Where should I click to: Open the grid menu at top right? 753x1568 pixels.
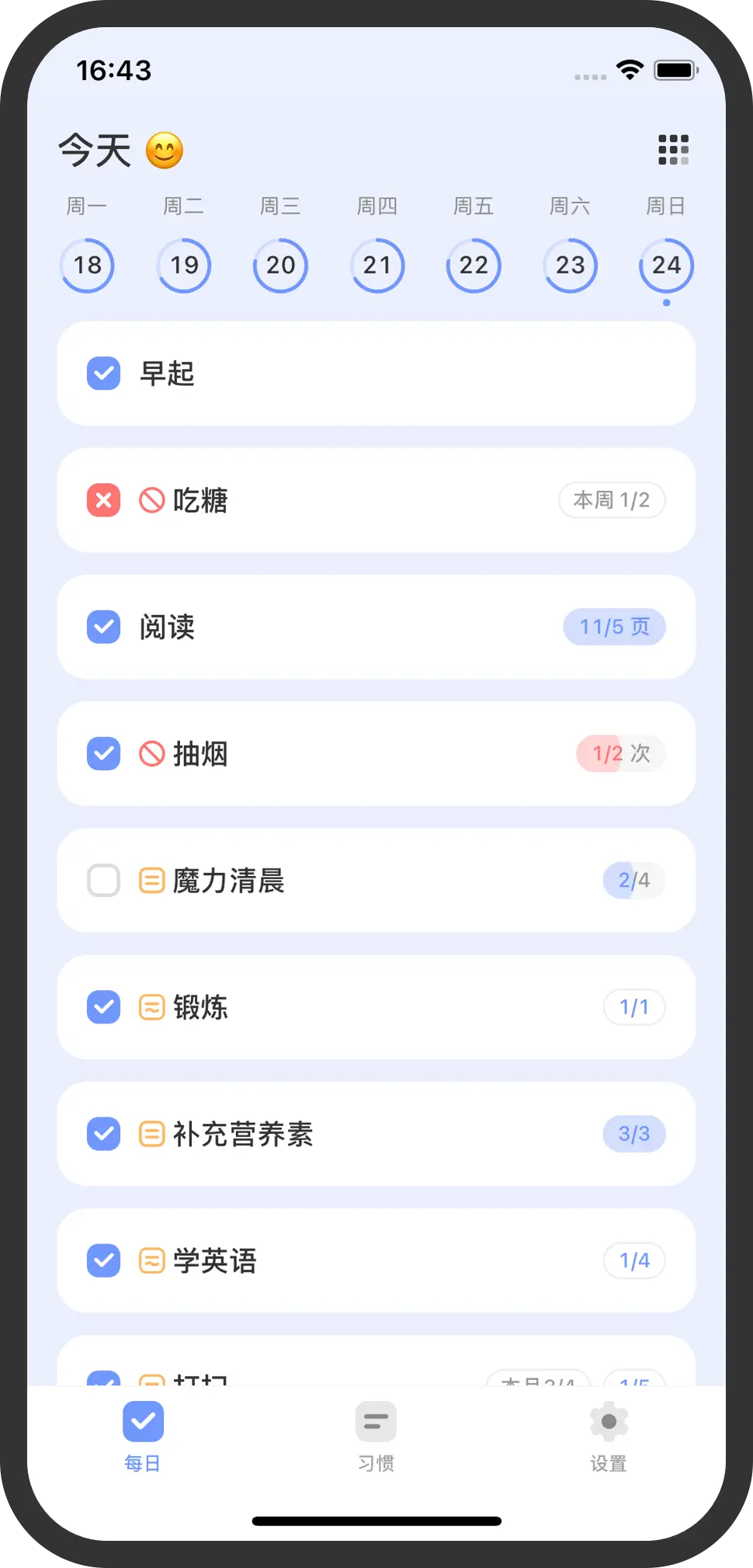tap(673, 149)
